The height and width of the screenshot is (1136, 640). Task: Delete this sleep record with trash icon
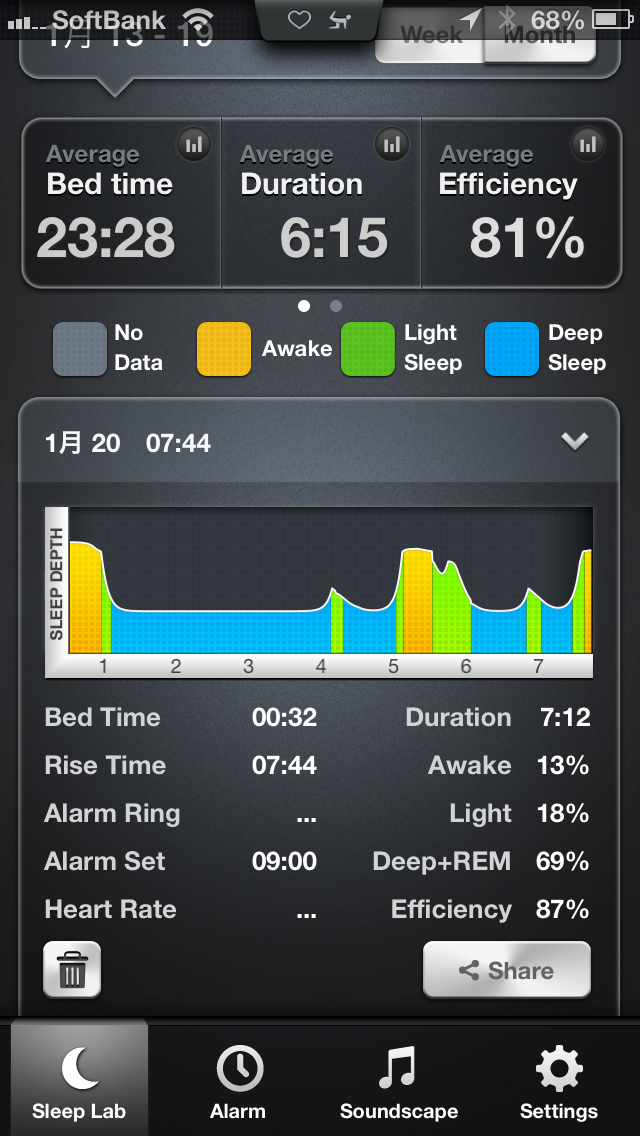coord(72,970)
